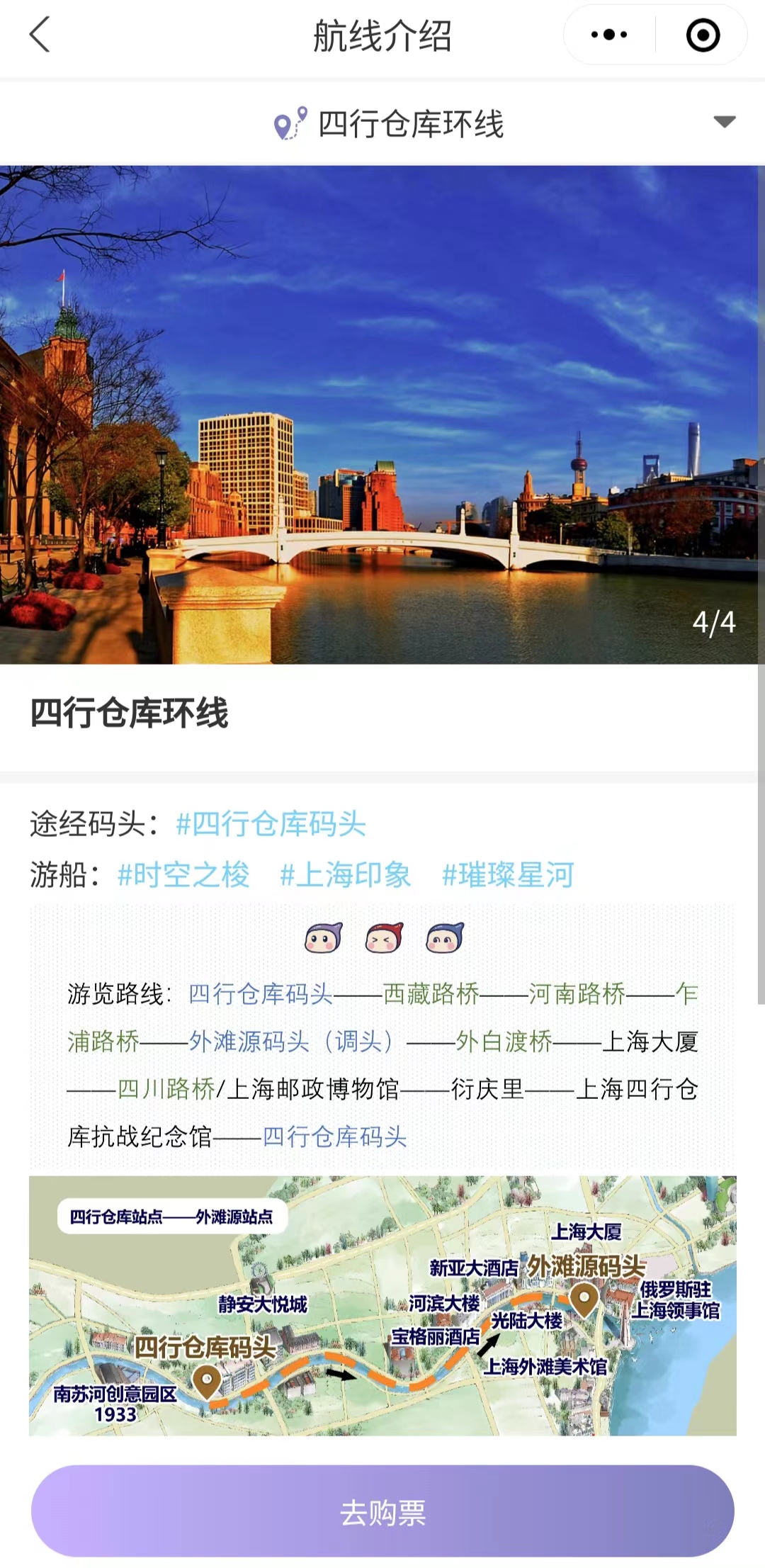The height and width of the screenshot is (1568, 765).
Task: Tap the 去购票 button to buy tickets
Action: click(x=382, y=1511)
